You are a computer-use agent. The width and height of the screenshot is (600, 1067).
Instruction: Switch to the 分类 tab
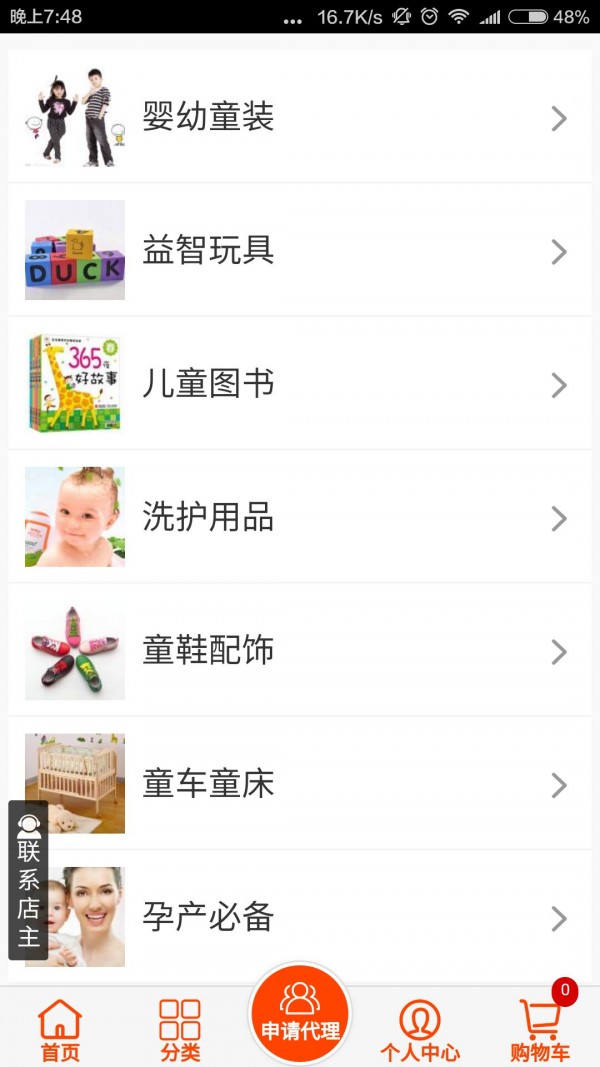[x=180, y=1030]
